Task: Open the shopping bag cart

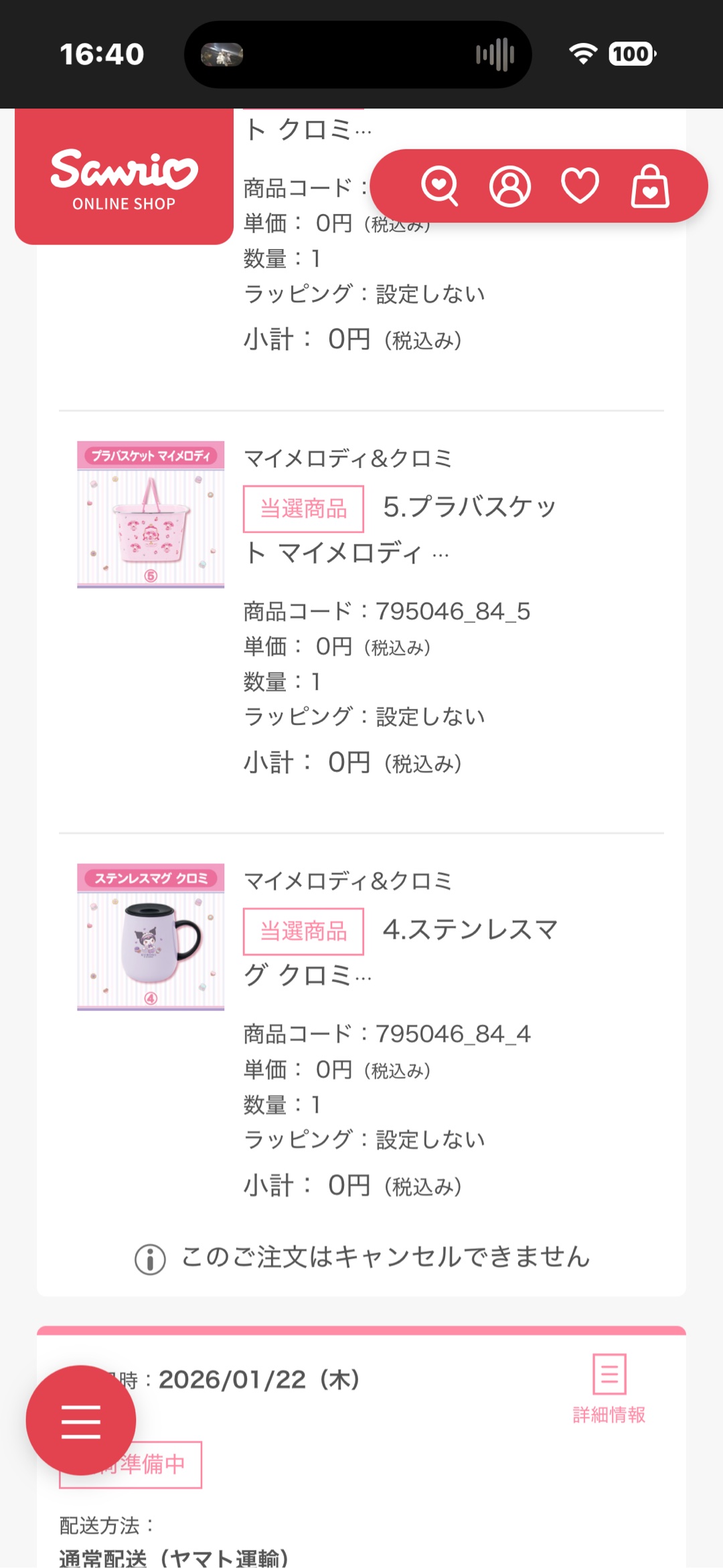Action: (650, 186)
